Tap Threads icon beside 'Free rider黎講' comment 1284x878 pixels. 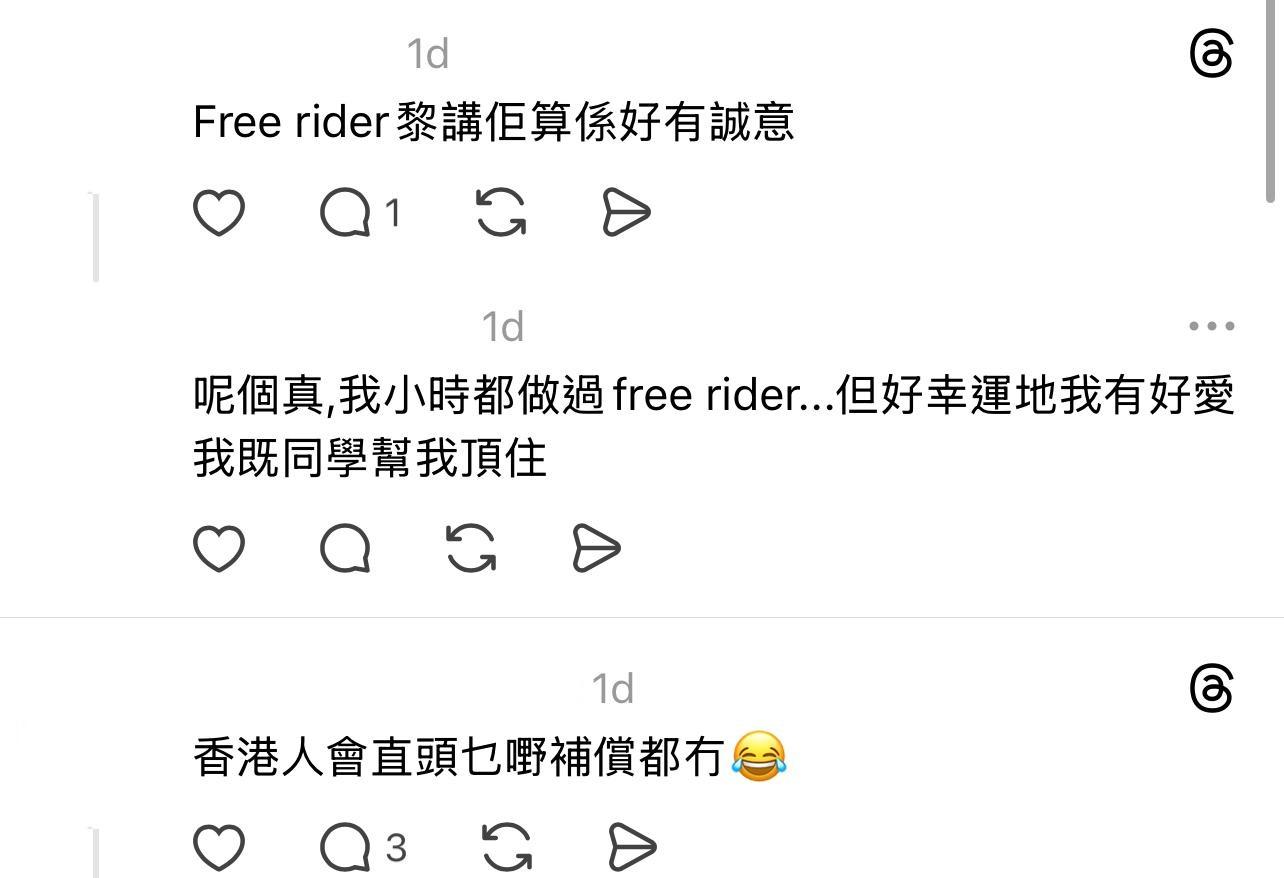1211,53
